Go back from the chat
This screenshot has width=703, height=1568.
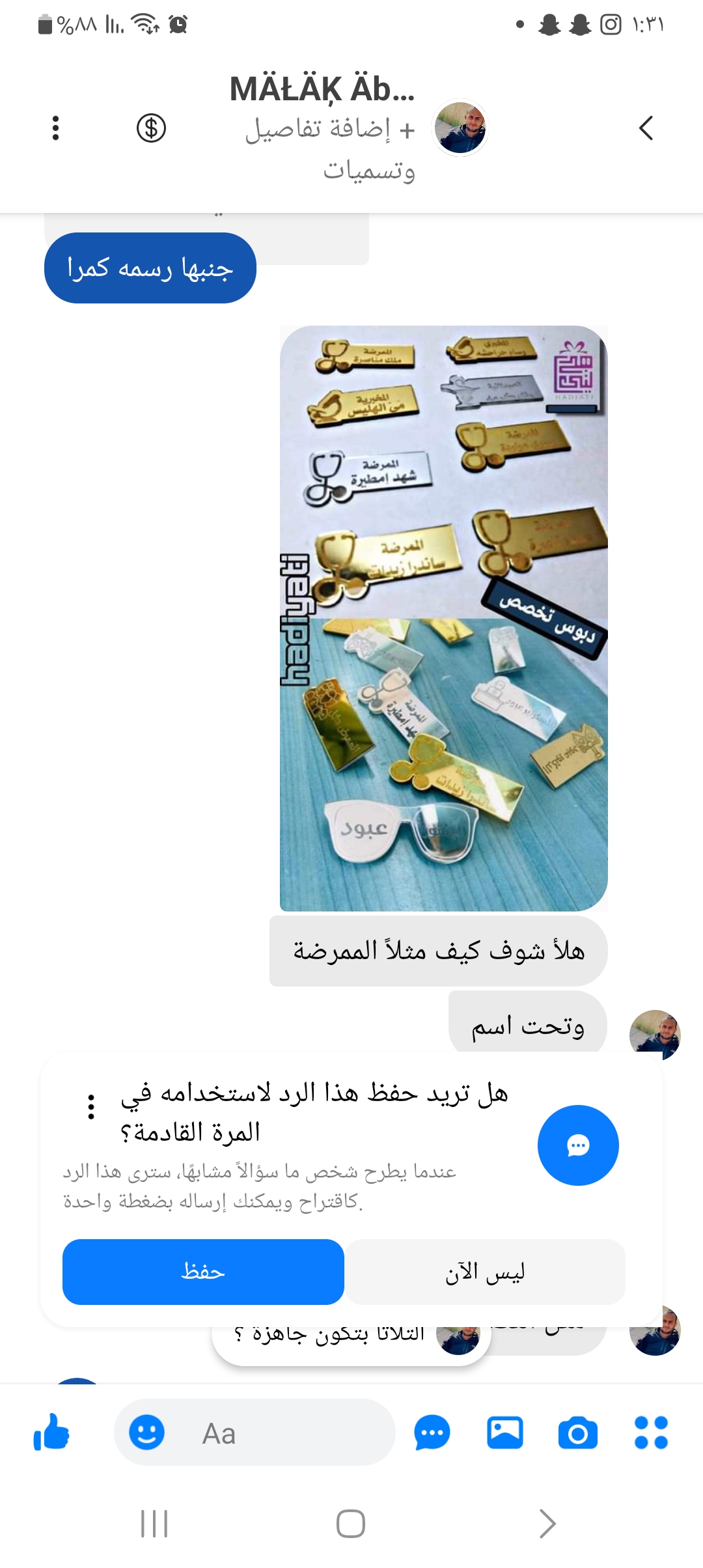pyautogui.click(x=646, y=128)
